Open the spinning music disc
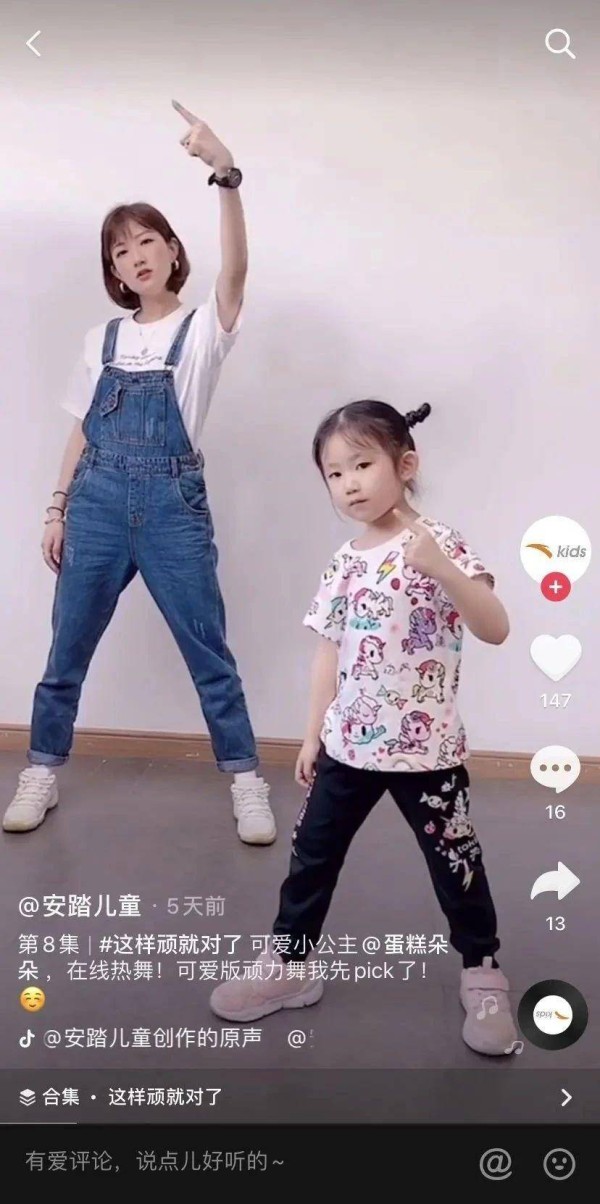The height and width of the screenshot is (1204, 600). pyautogui.click(x=552, y=1014)
